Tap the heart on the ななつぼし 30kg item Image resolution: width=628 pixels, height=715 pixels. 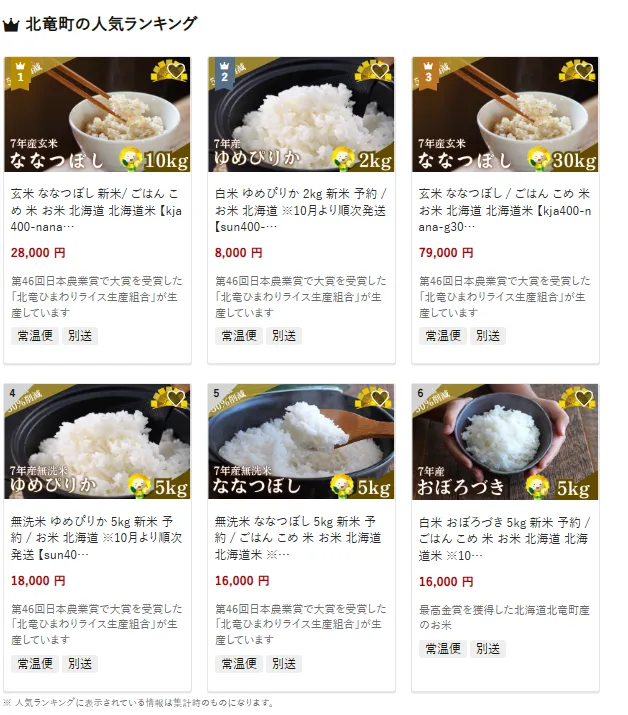[x=584, y=72]
